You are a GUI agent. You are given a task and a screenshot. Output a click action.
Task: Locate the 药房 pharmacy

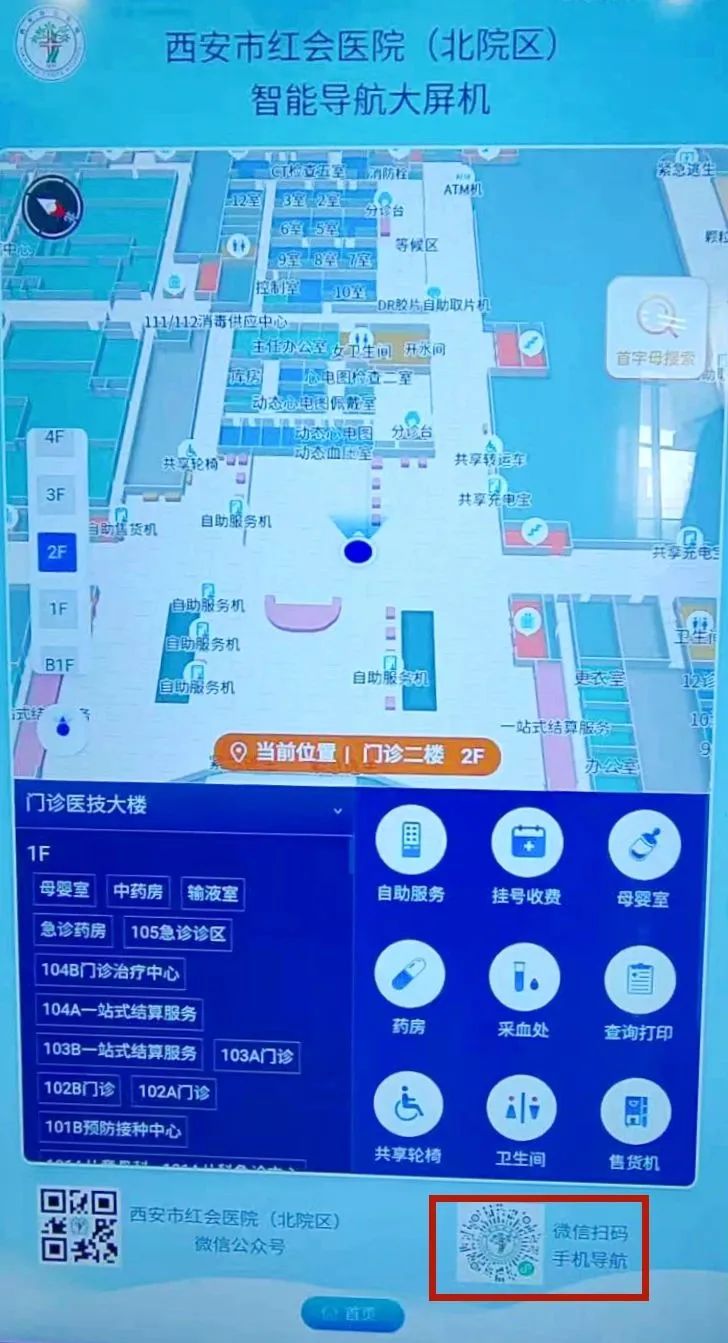click(409, 991)
